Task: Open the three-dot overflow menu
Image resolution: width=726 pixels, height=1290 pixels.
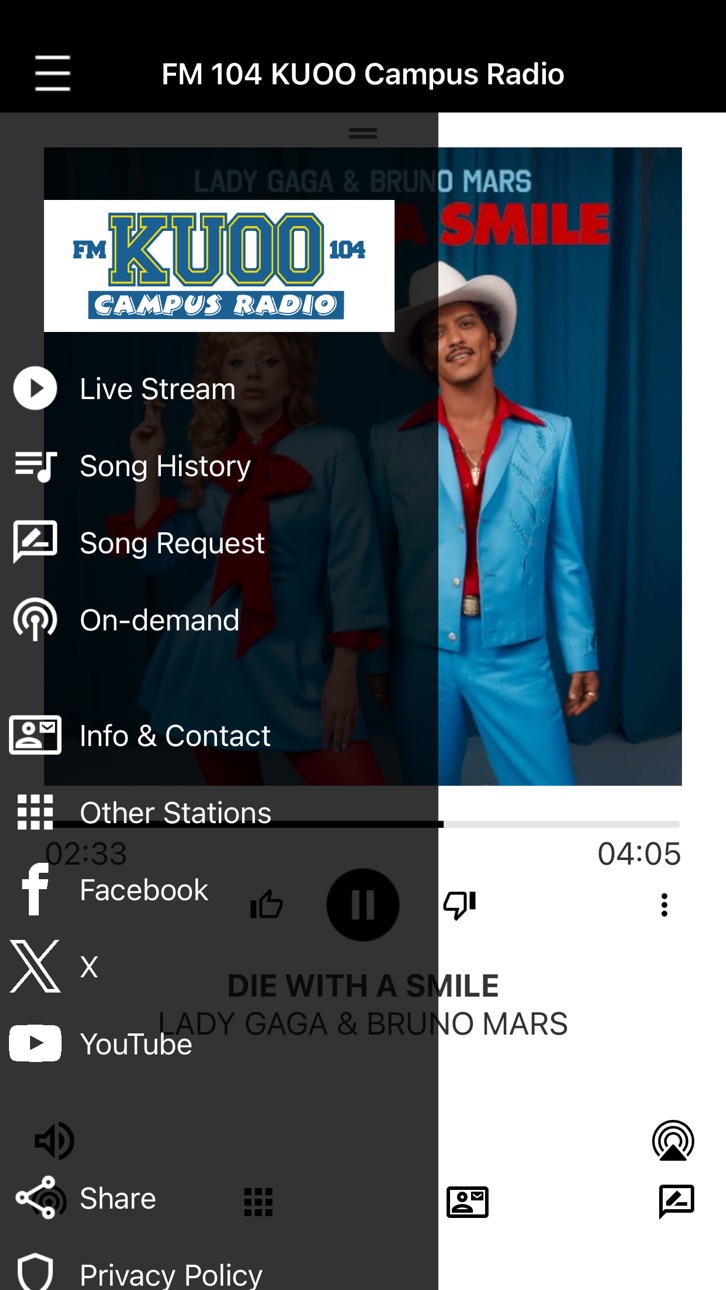Action: tap(664, 905)
